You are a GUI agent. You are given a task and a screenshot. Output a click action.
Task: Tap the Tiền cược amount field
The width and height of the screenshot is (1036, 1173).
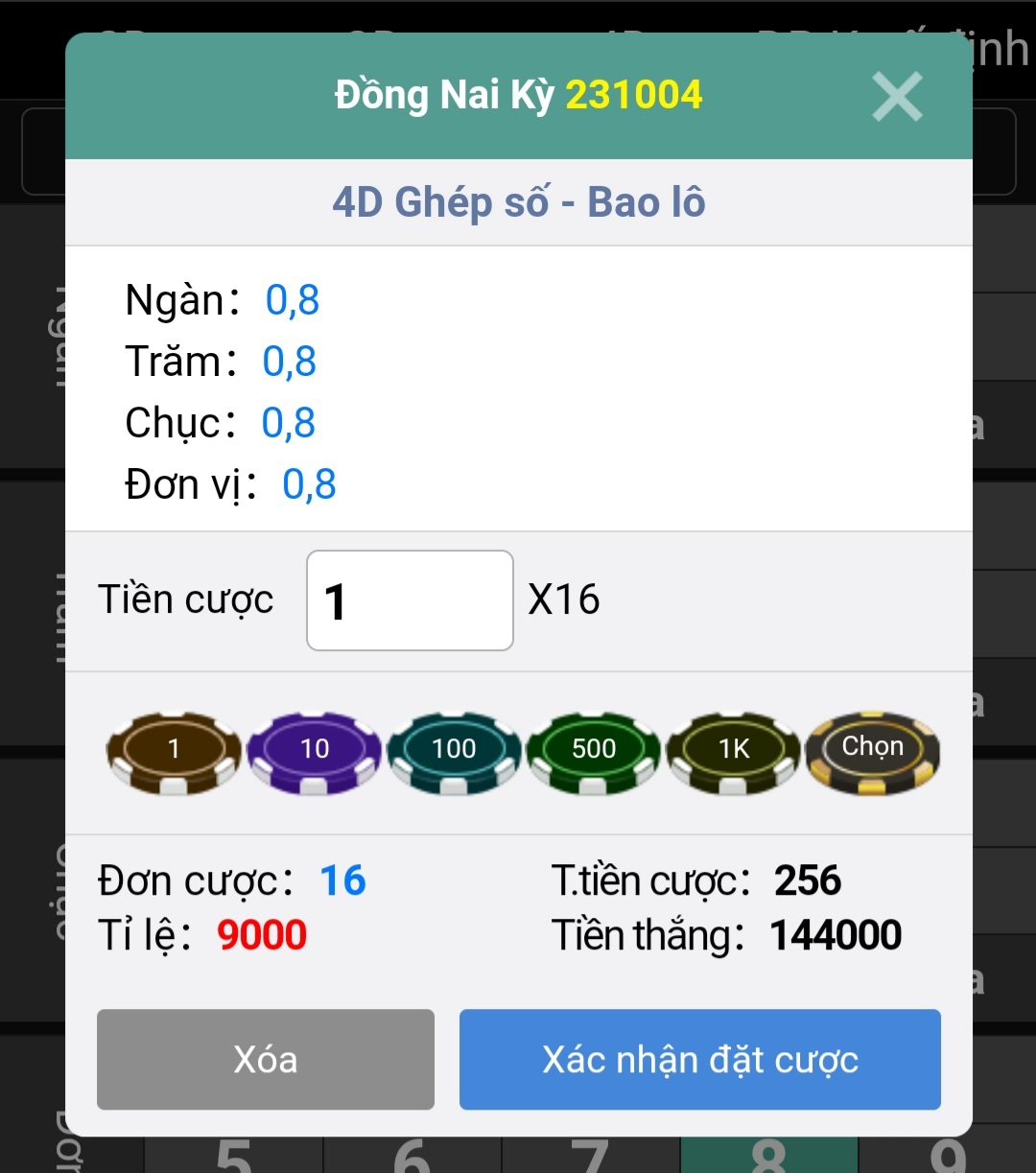click(x=410, y=600)
